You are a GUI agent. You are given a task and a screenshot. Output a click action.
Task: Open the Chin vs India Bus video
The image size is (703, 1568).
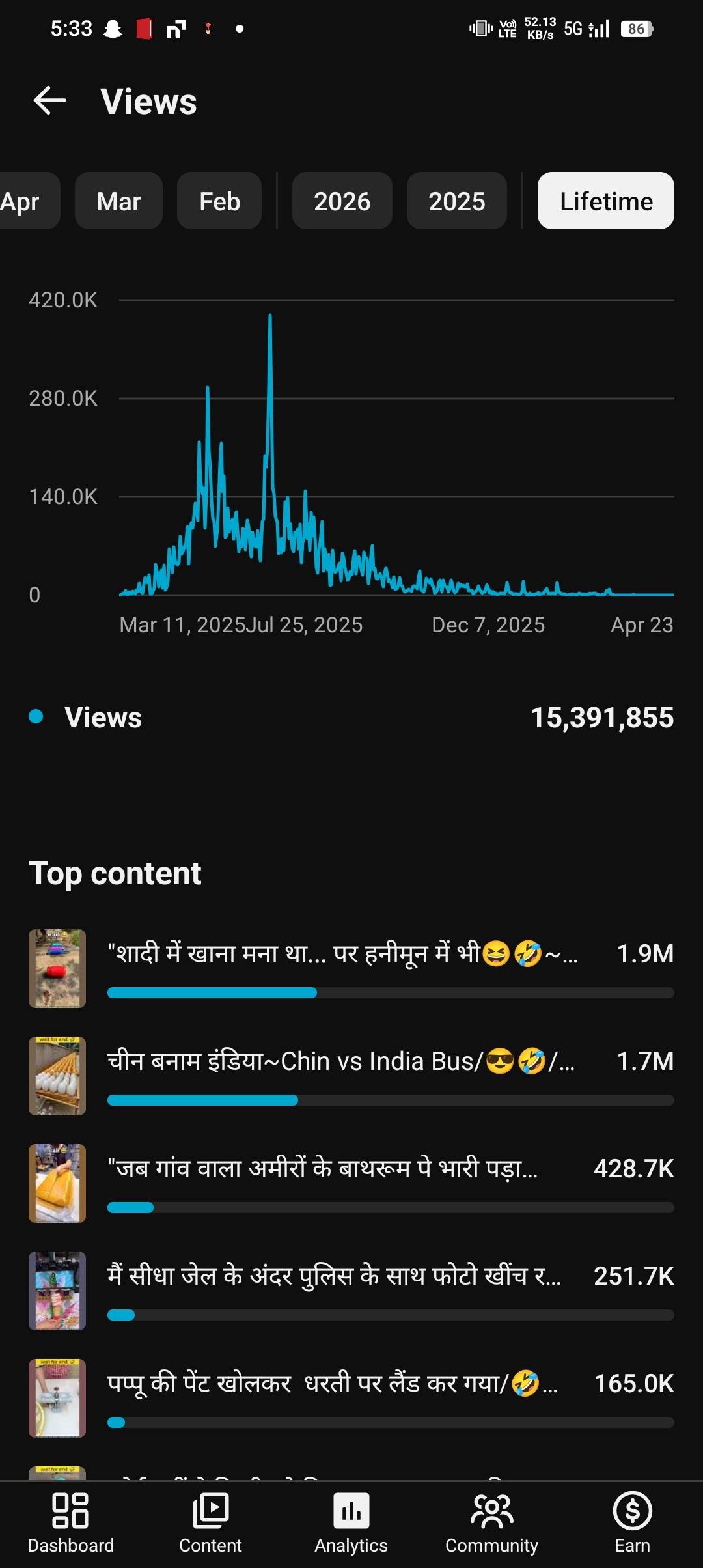coord(351,1076)
